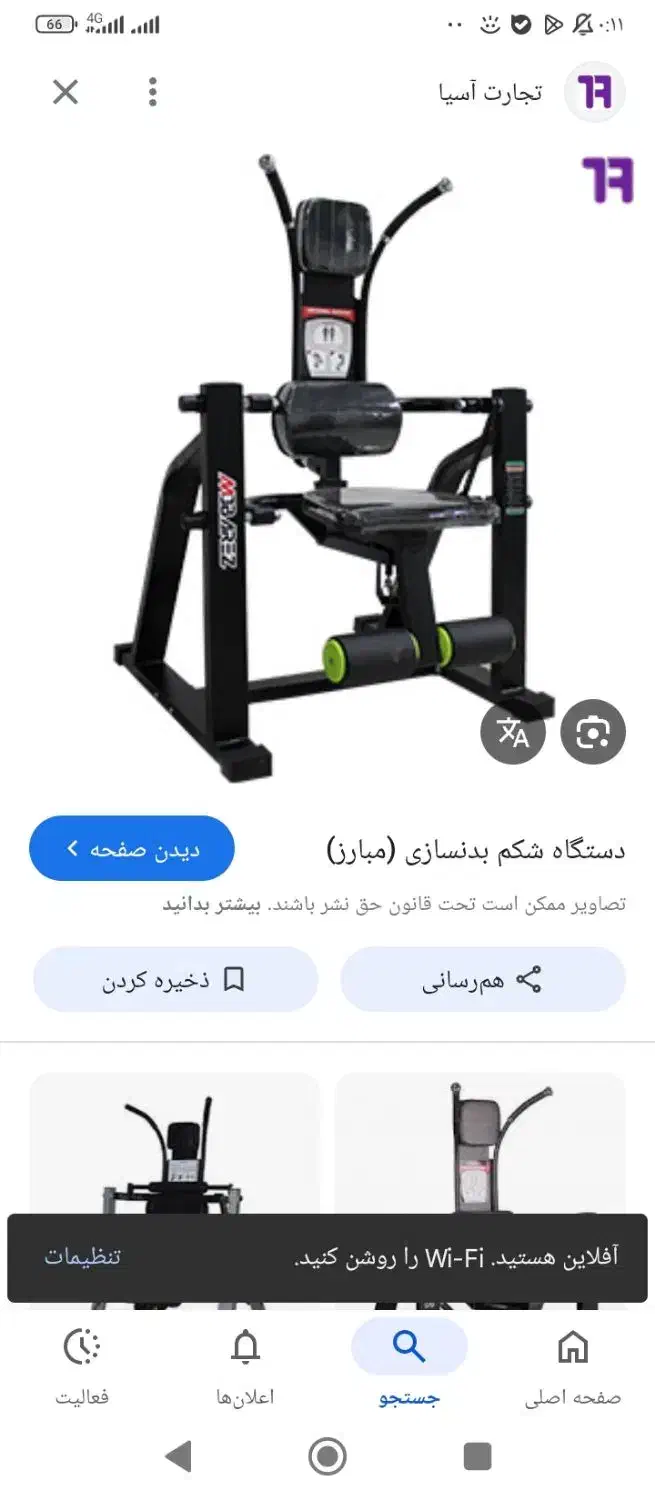This screenshot has height=1500, width=655.
Task: Save the image with ذخیره کردن
Action: coord(175,980)
